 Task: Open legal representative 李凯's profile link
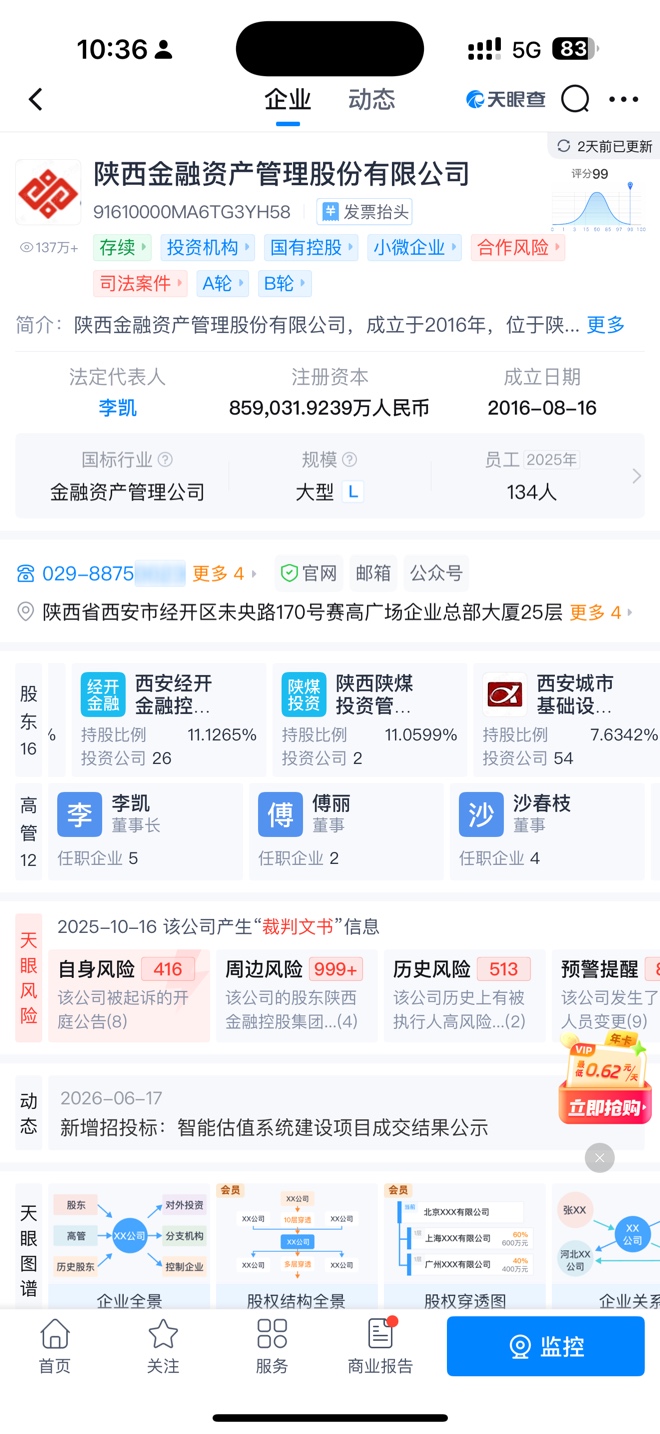(117, 408)
